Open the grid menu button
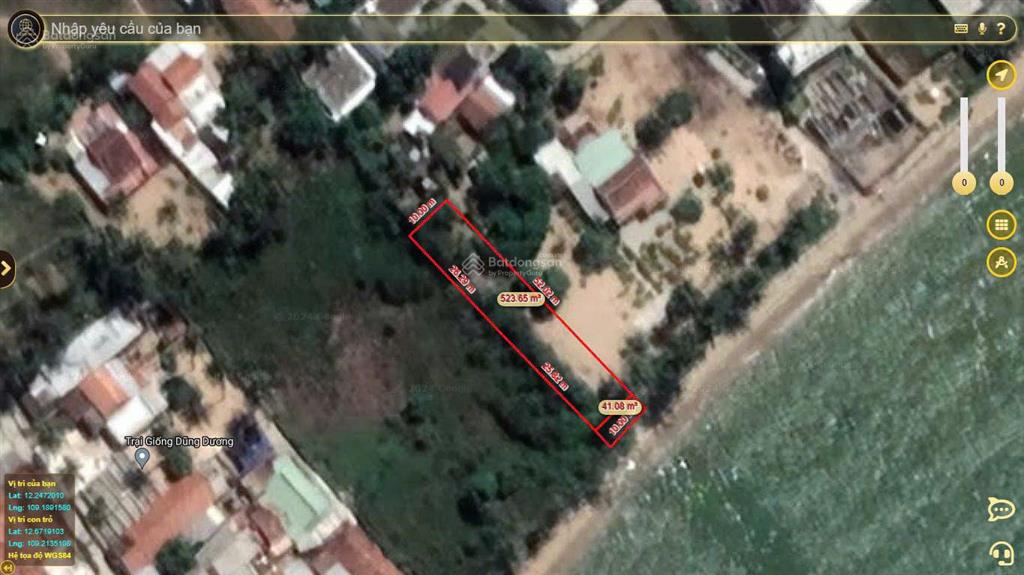The width and height of the screenshot is (1024, 575). 1001,225
